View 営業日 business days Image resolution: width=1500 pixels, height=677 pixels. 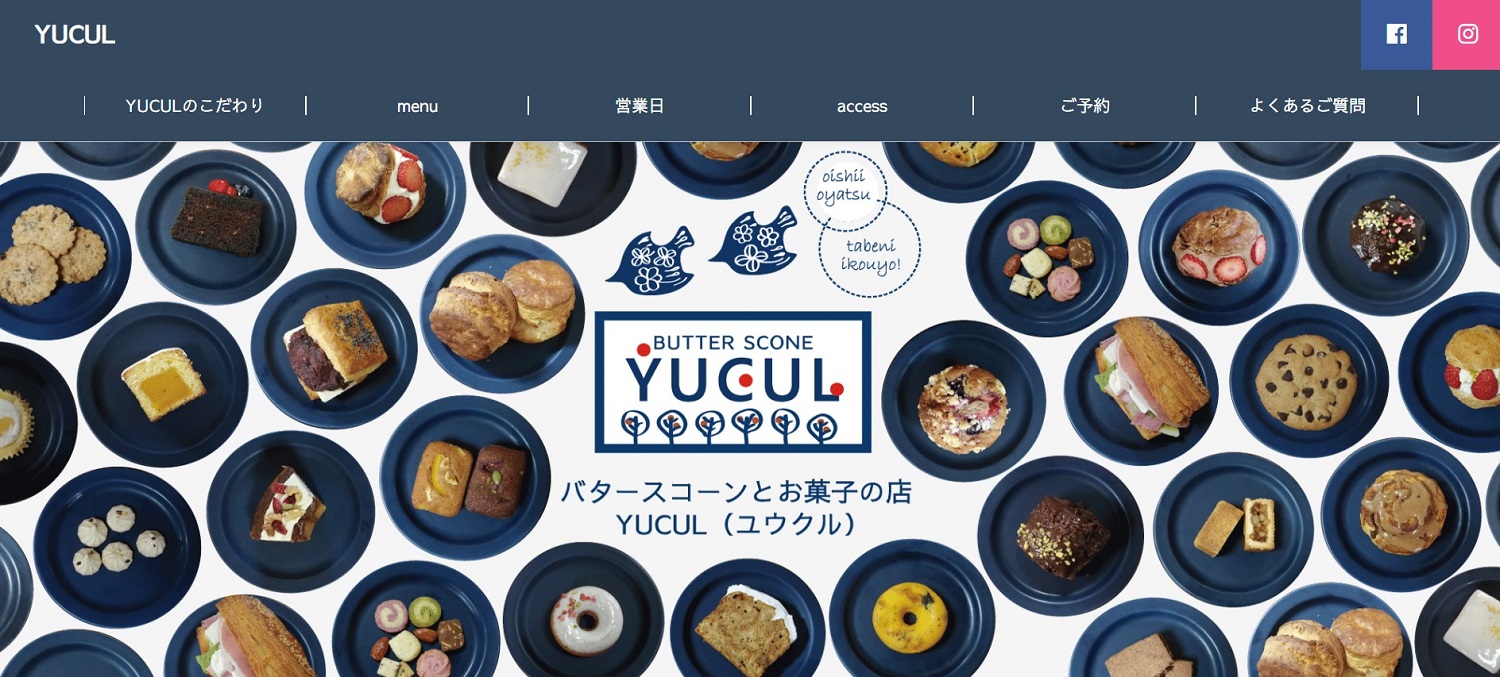[x=639, y=106]
